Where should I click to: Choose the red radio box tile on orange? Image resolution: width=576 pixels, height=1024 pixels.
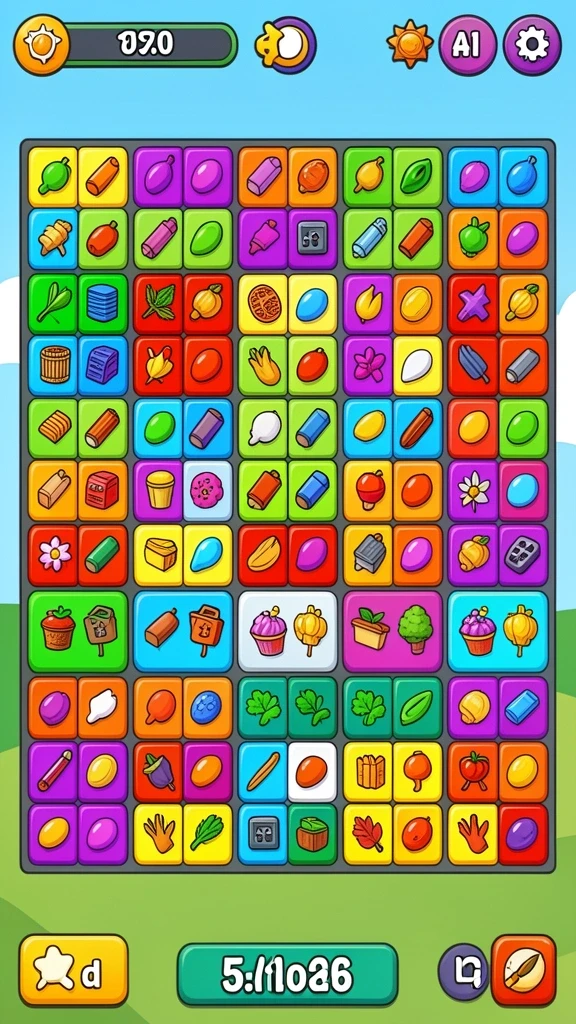(x=103, y=490)
